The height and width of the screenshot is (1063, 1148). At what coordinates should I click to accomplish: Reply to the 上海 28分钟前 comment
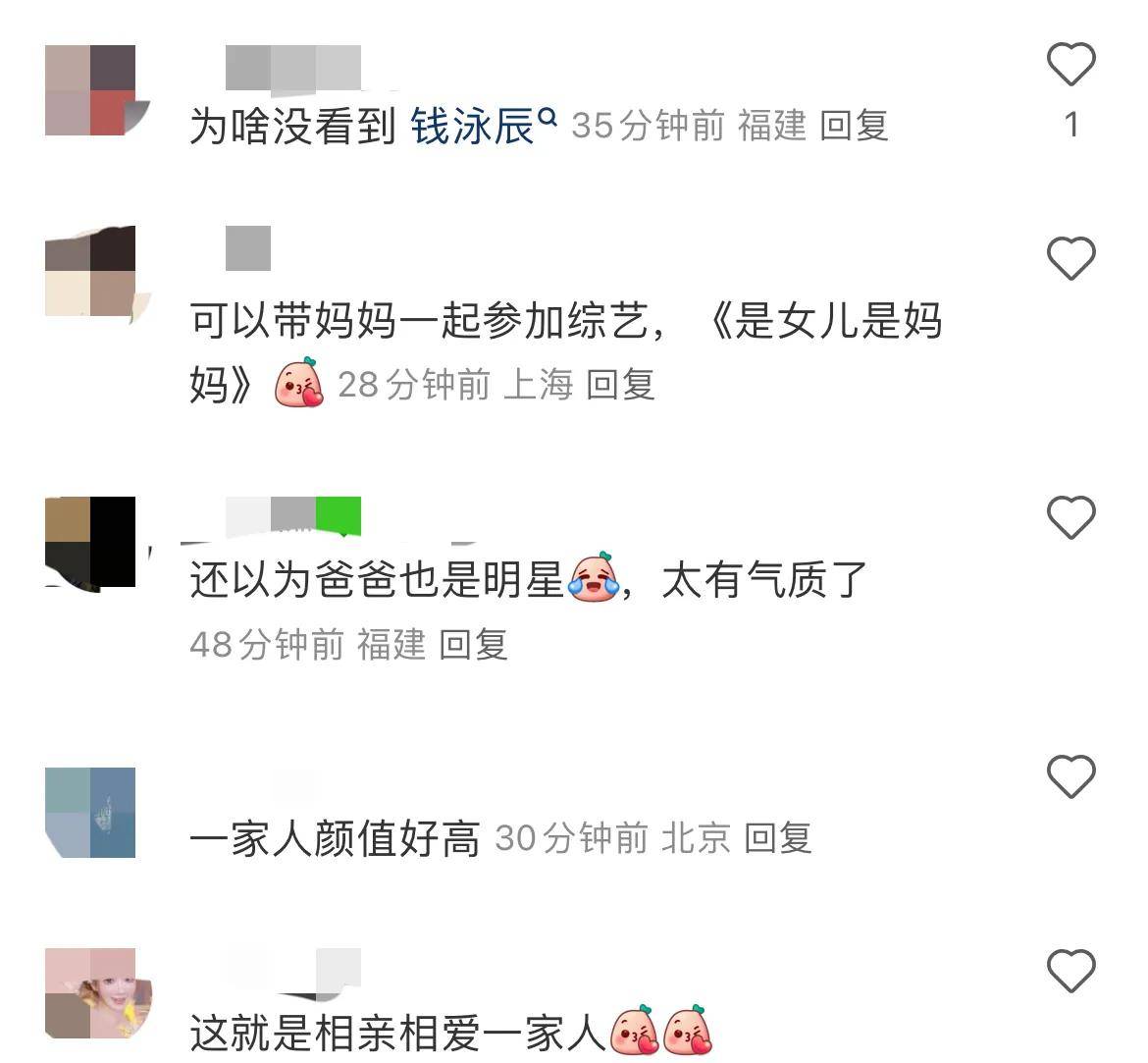tap(620, 385)
